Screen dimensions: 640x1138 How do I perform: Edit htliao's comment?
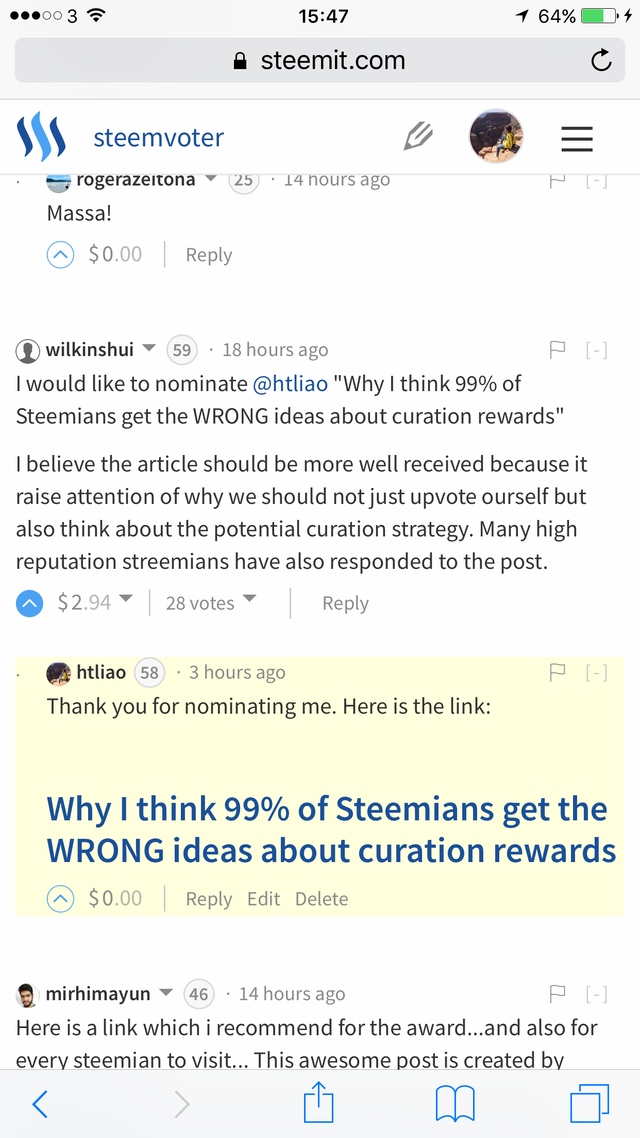(263, 899)
